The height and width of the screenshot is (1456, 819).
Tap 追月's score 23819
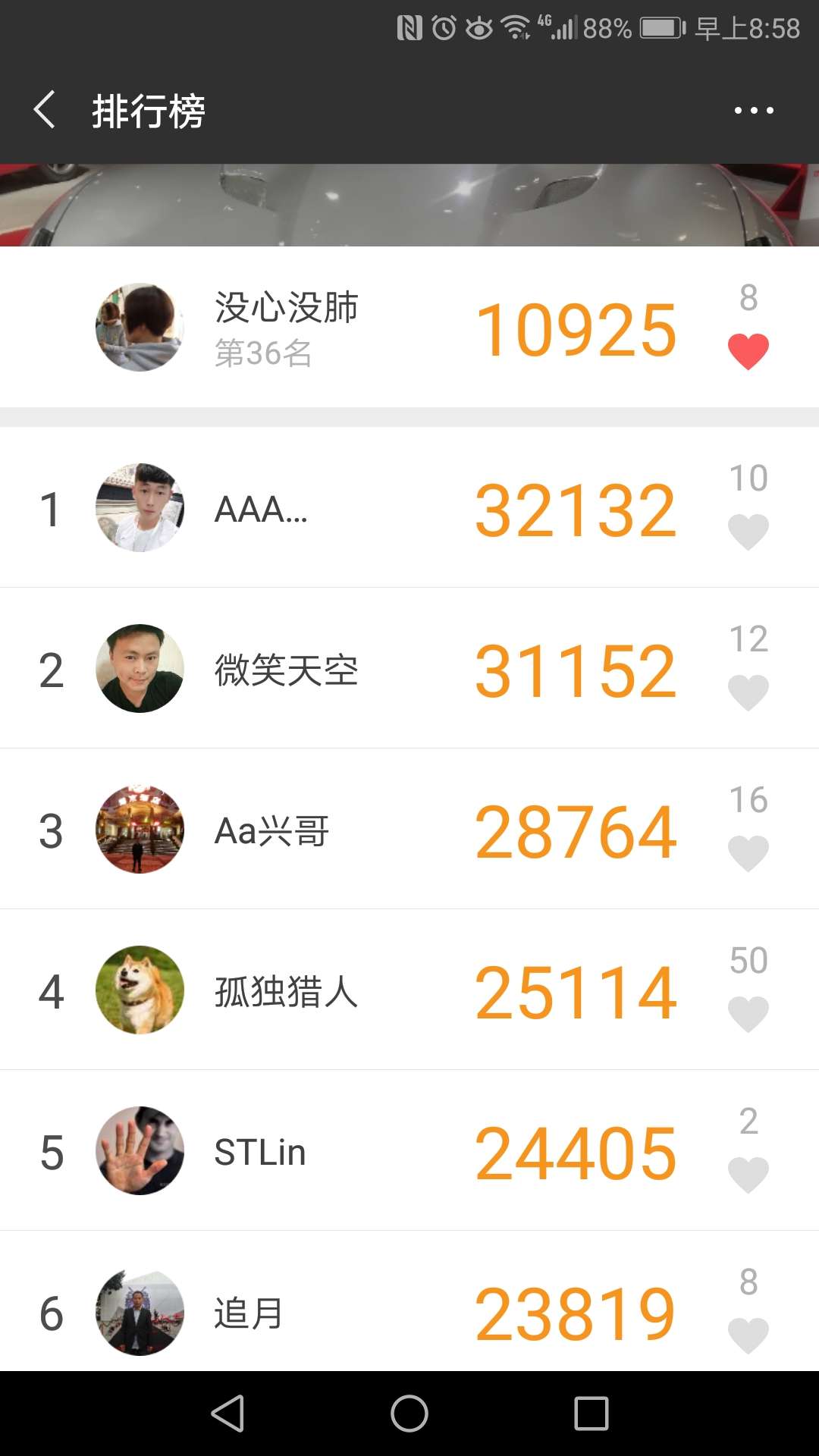tap(575, 1312)
